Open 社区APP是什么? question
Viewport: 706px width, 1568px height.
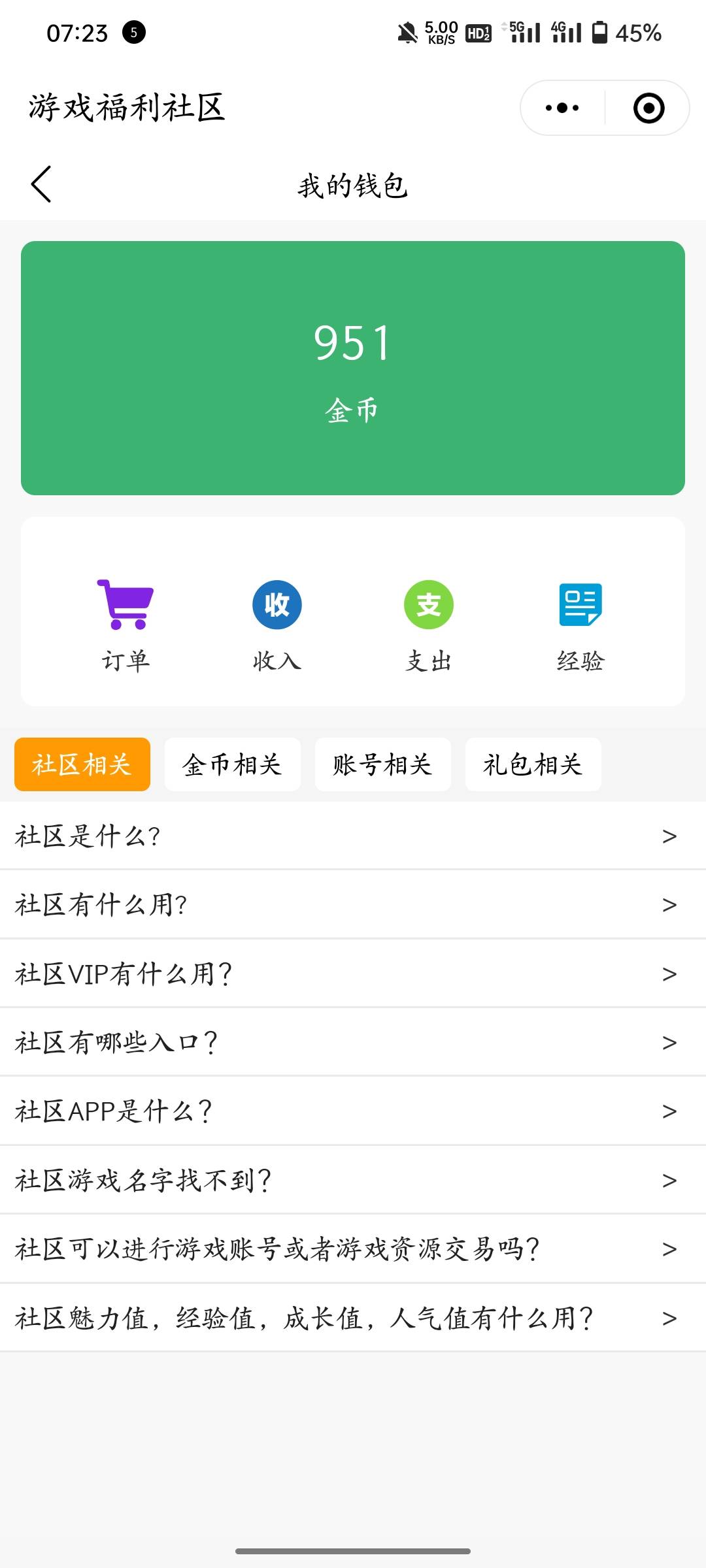coord(353,1111)
